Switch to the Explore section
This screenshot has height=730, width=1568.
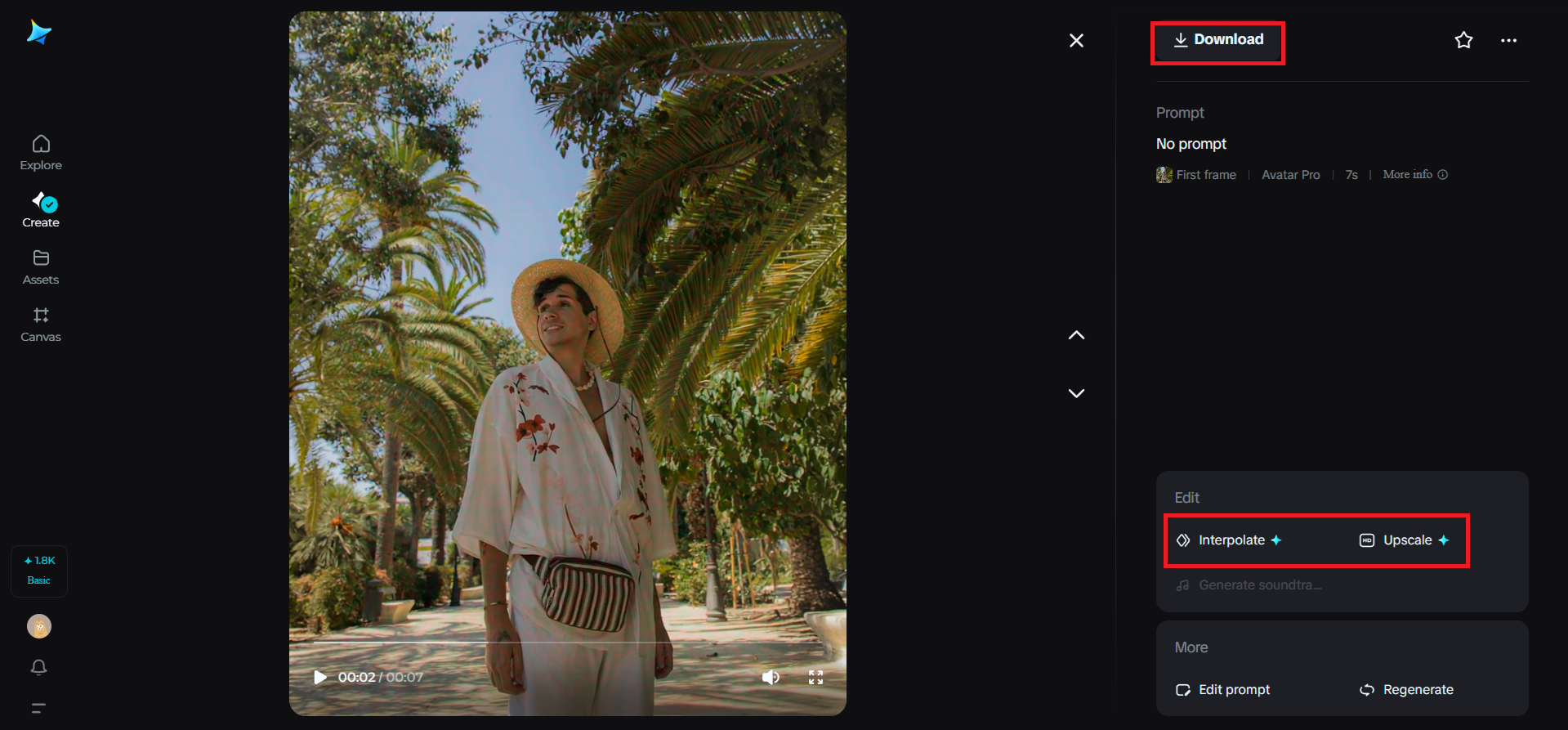pos(41,153)
